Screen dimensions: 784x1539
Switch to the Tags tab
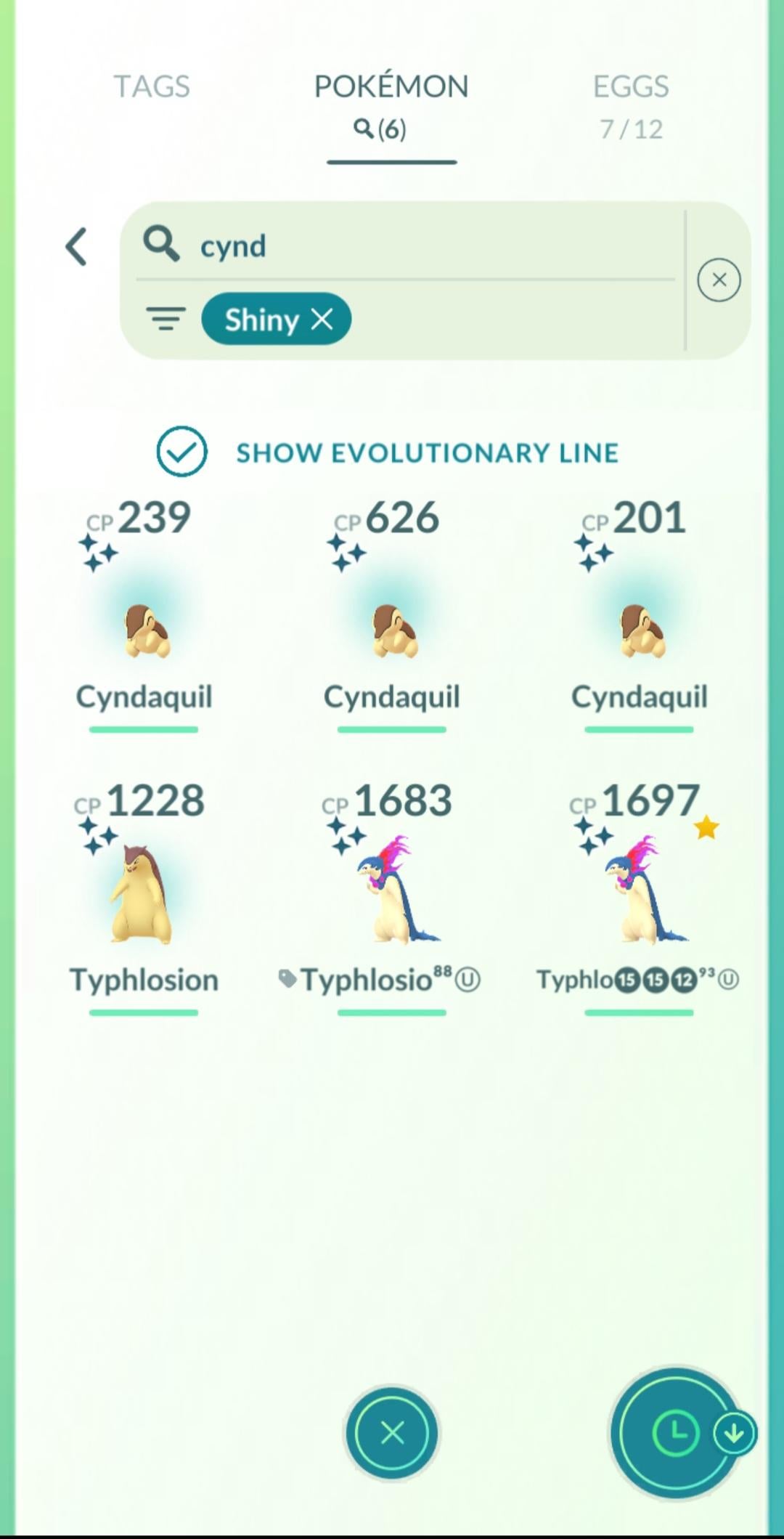click(152, 86)
